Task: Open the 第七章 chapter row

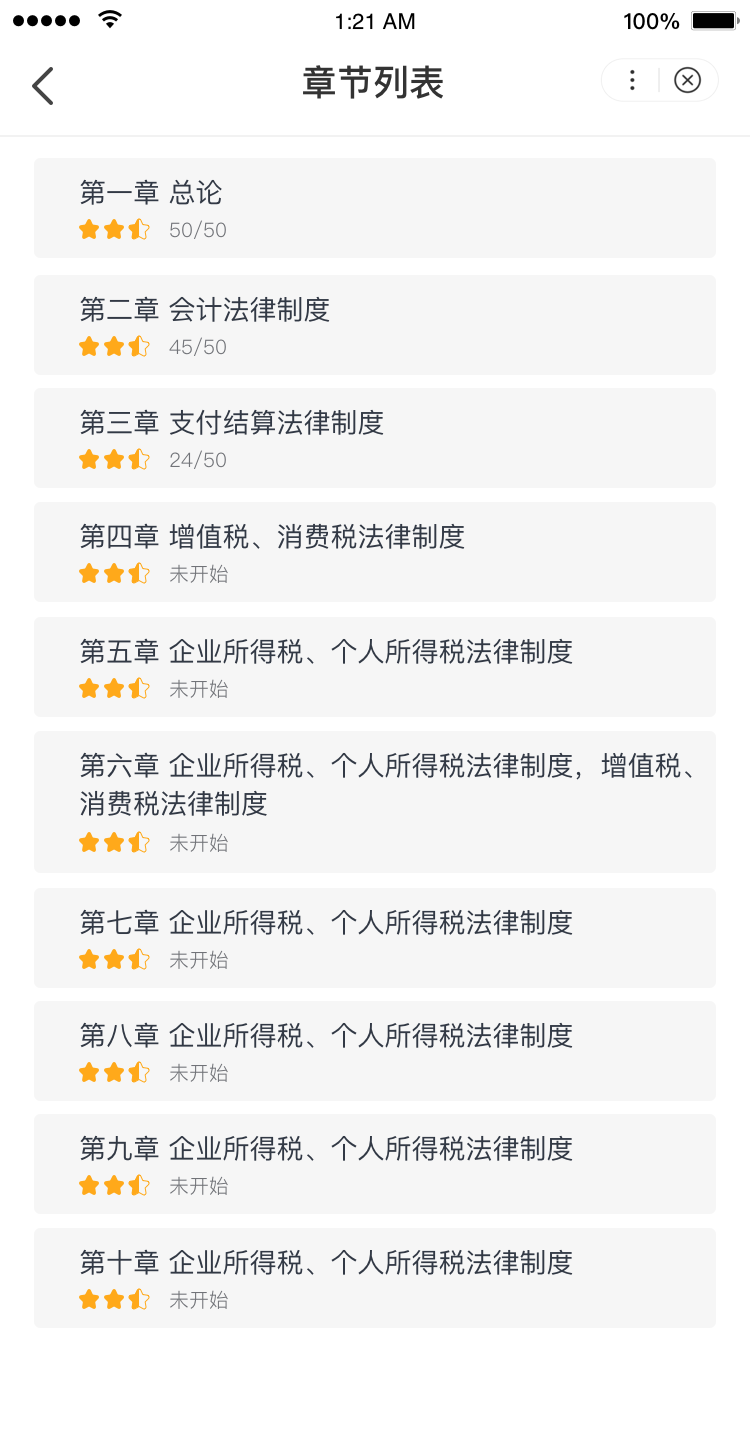Action: coord(374,938)
